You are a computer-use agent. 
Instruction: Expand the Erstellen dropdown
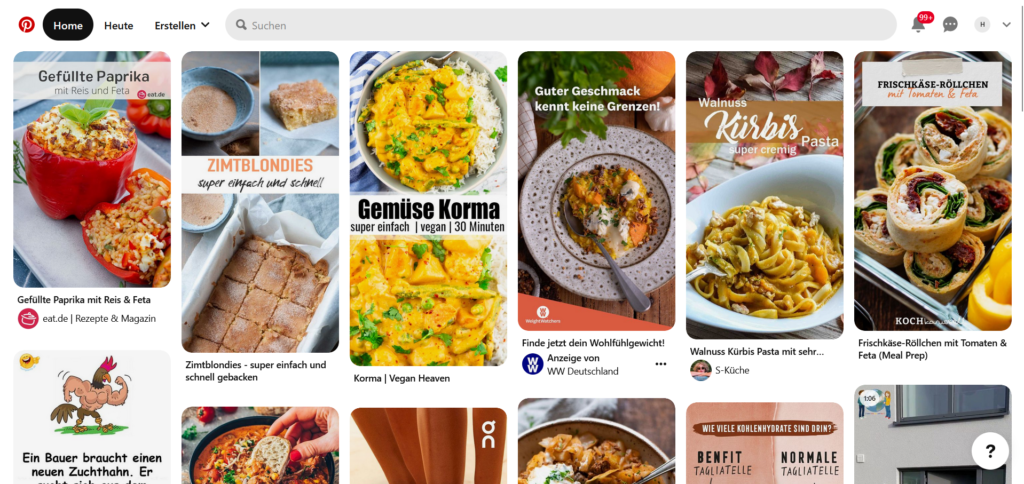tap(182, 25)
